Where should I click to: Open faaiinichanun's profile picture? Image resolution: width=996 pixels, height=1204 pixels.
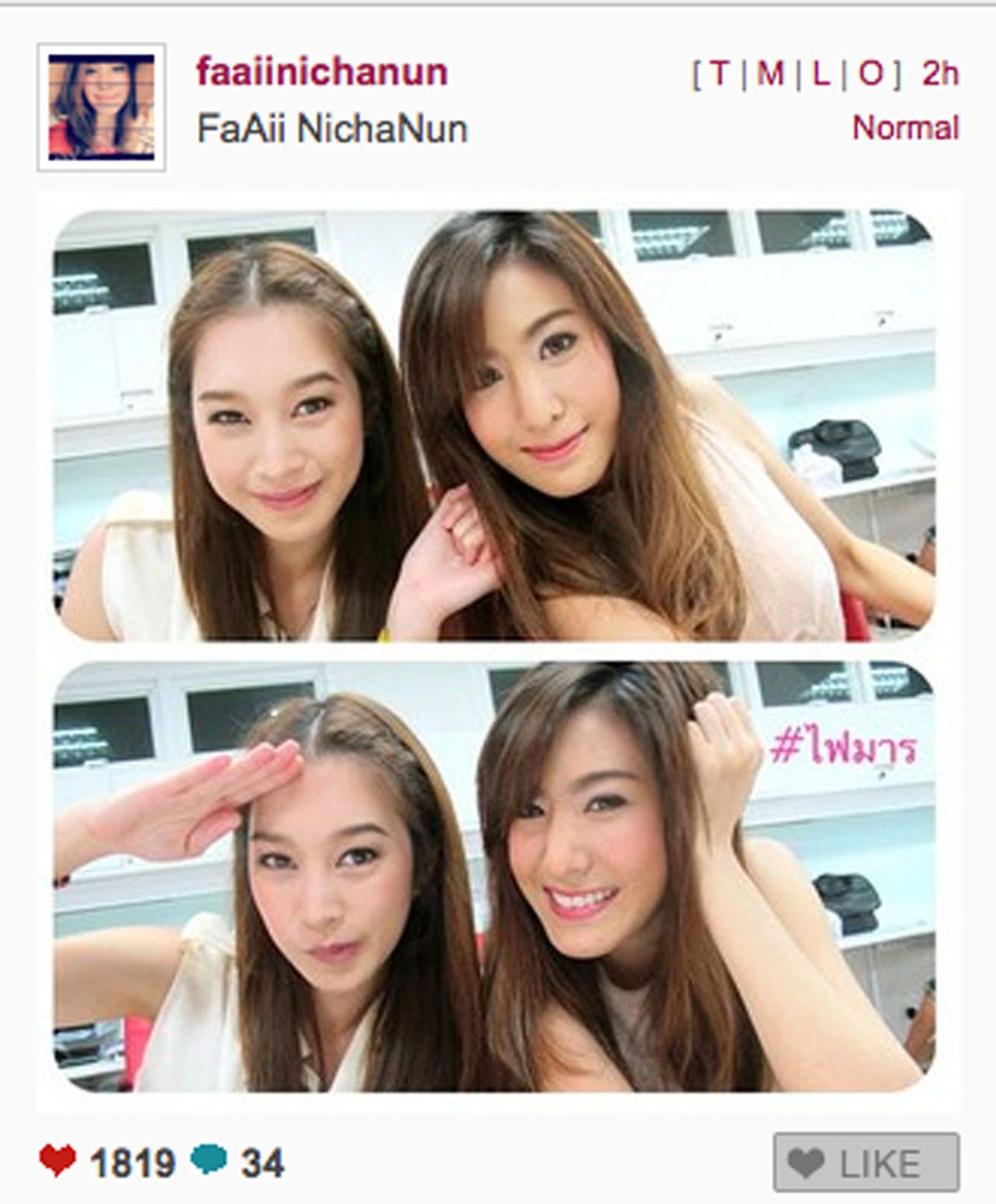(101, 107)
